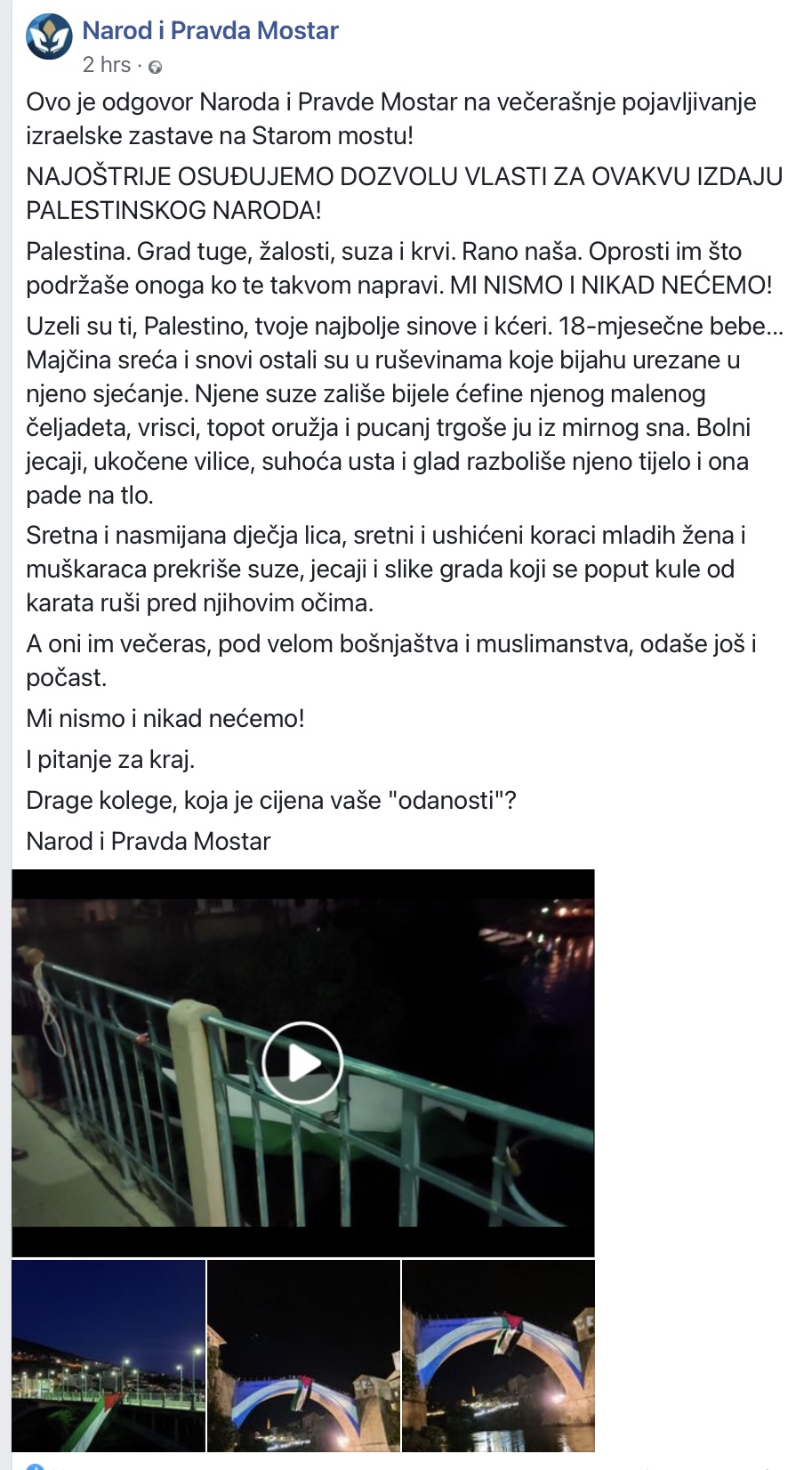
Task: Tap the Narod i Pravda Mostar profile picture
Action: 48,37
